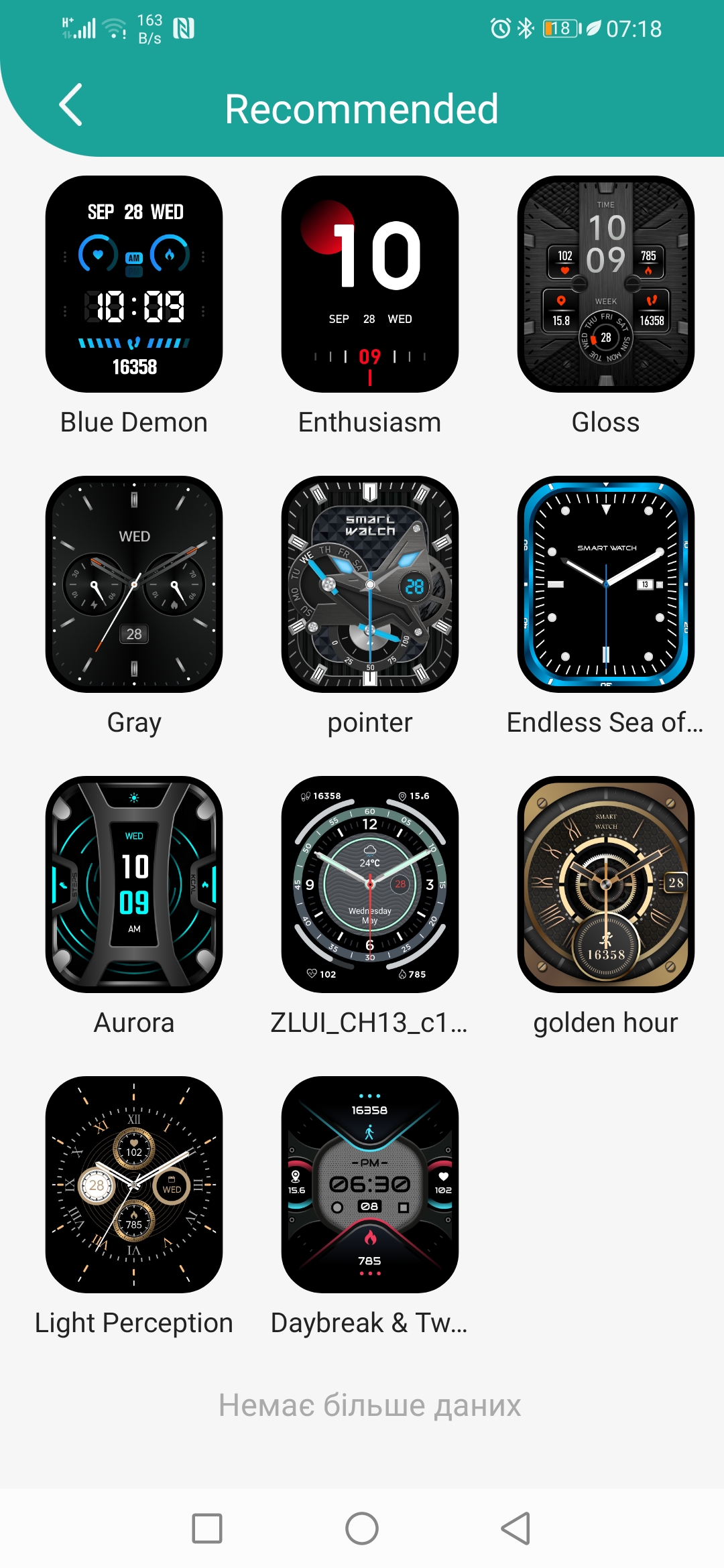Screen dimensions: 724x1568
Task: Open recent apps from navigation bar
Action: [x=207, y=1528]
